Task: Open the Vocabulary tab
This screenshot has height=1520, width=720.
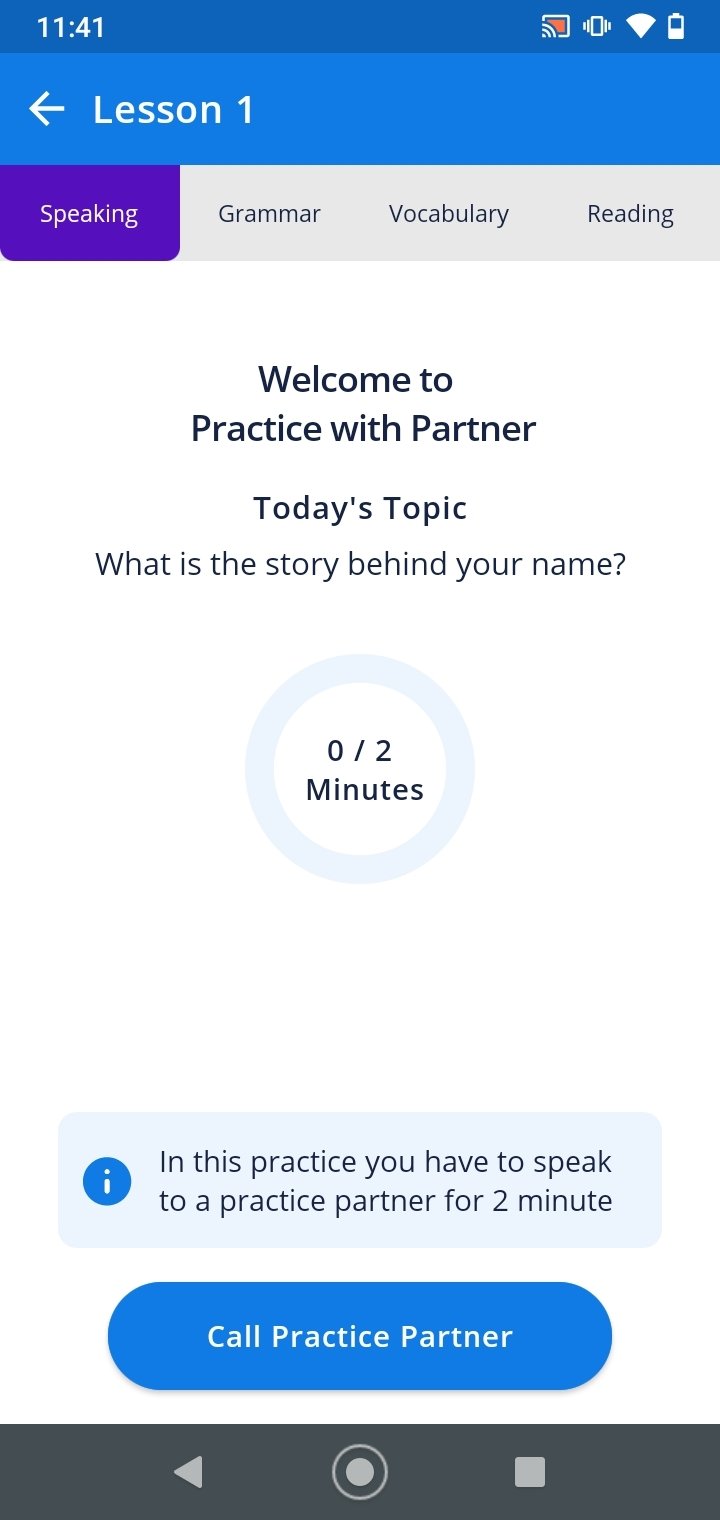Action: pyautogui.click(x=449, y=213)
